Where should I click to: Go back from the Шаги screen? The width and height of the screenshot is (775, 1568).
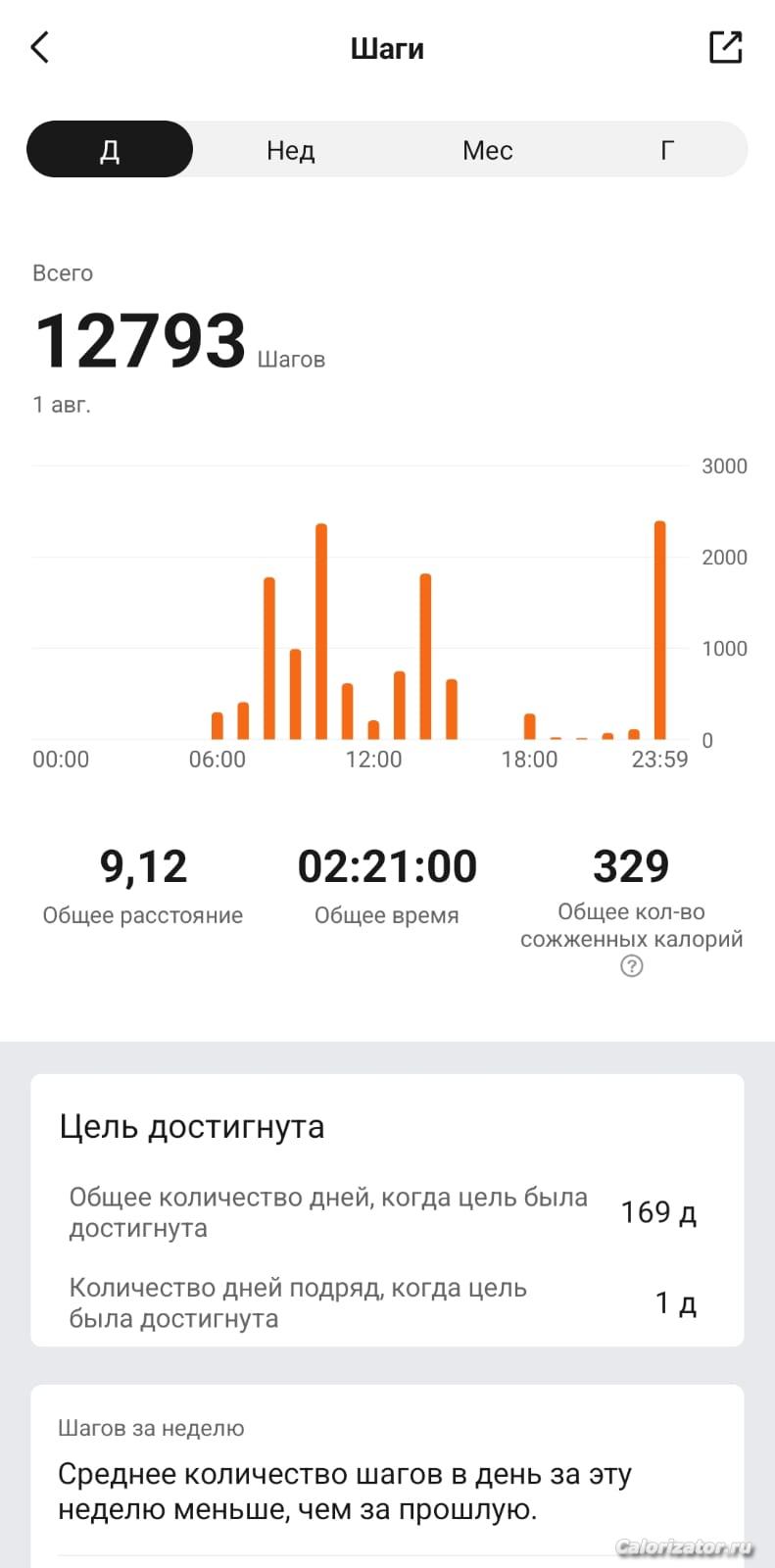tap(40, 47)
